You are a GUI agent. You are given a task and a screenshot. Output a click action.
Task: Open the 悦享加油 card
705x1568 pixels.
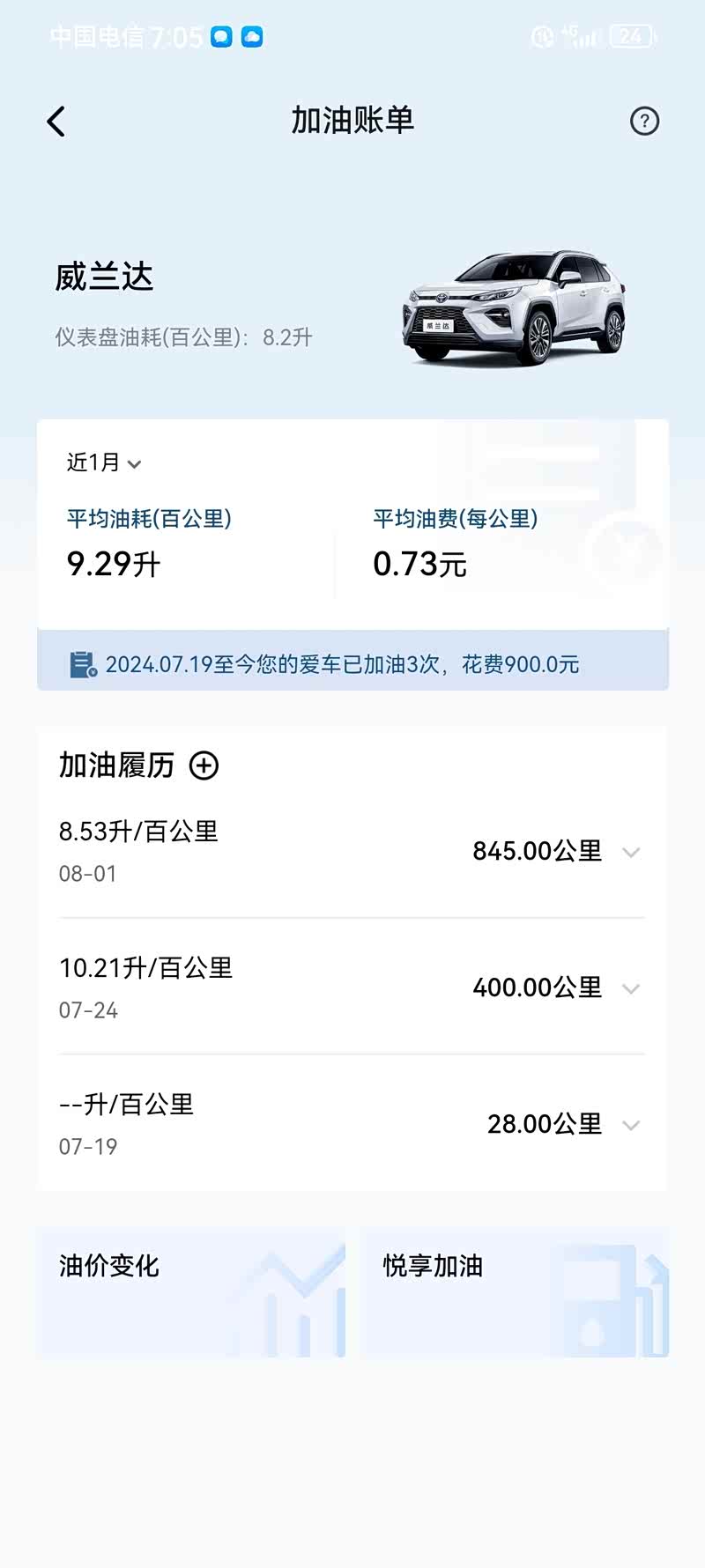coord(516,1291)
